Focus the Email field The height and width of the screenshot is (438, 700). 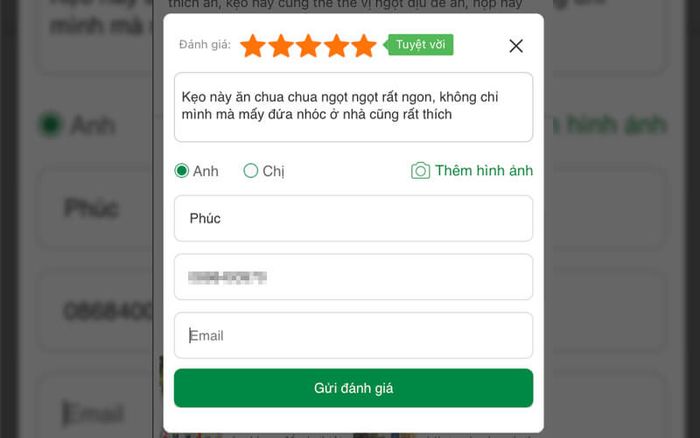pos(353,336)
